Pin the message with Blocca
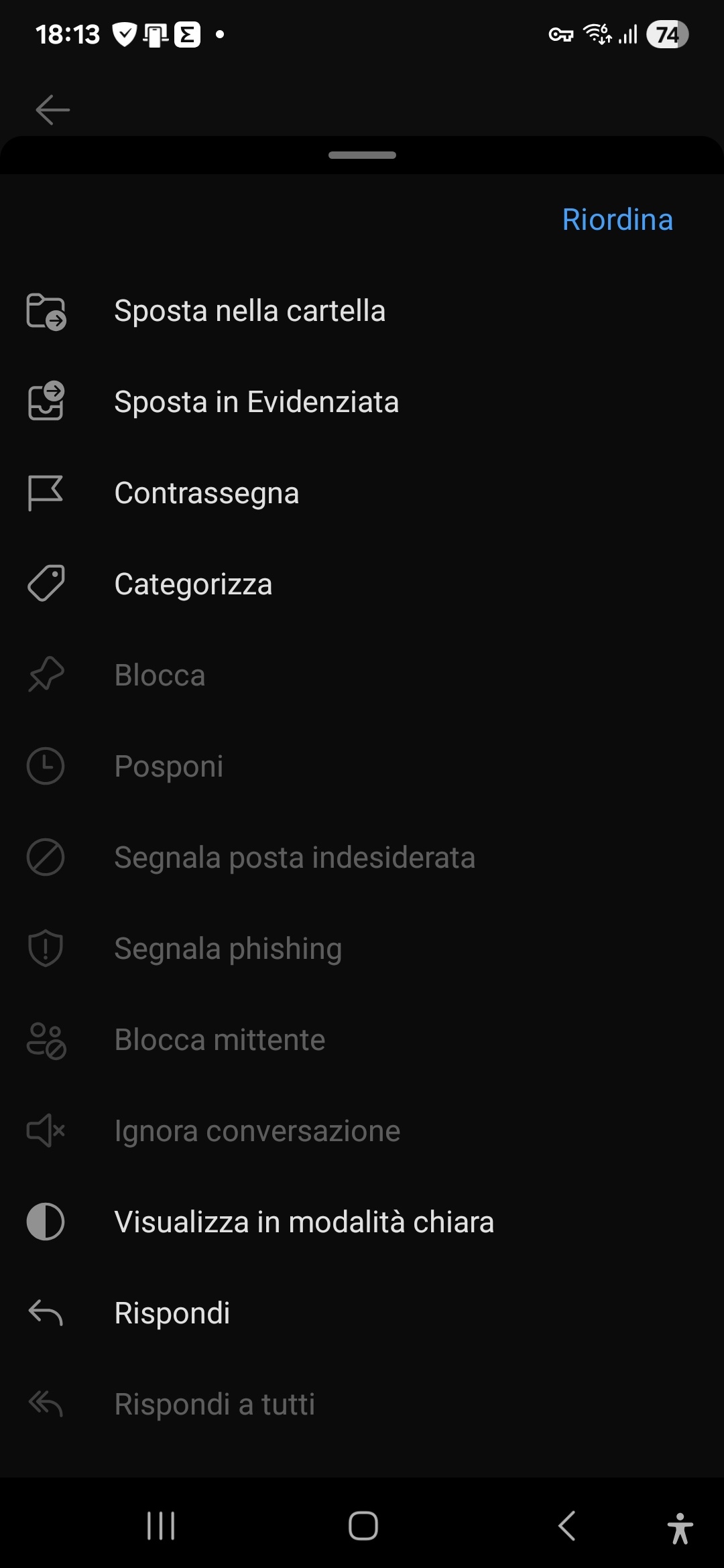Screen dimensions: 724x1568 click(362, 675)
